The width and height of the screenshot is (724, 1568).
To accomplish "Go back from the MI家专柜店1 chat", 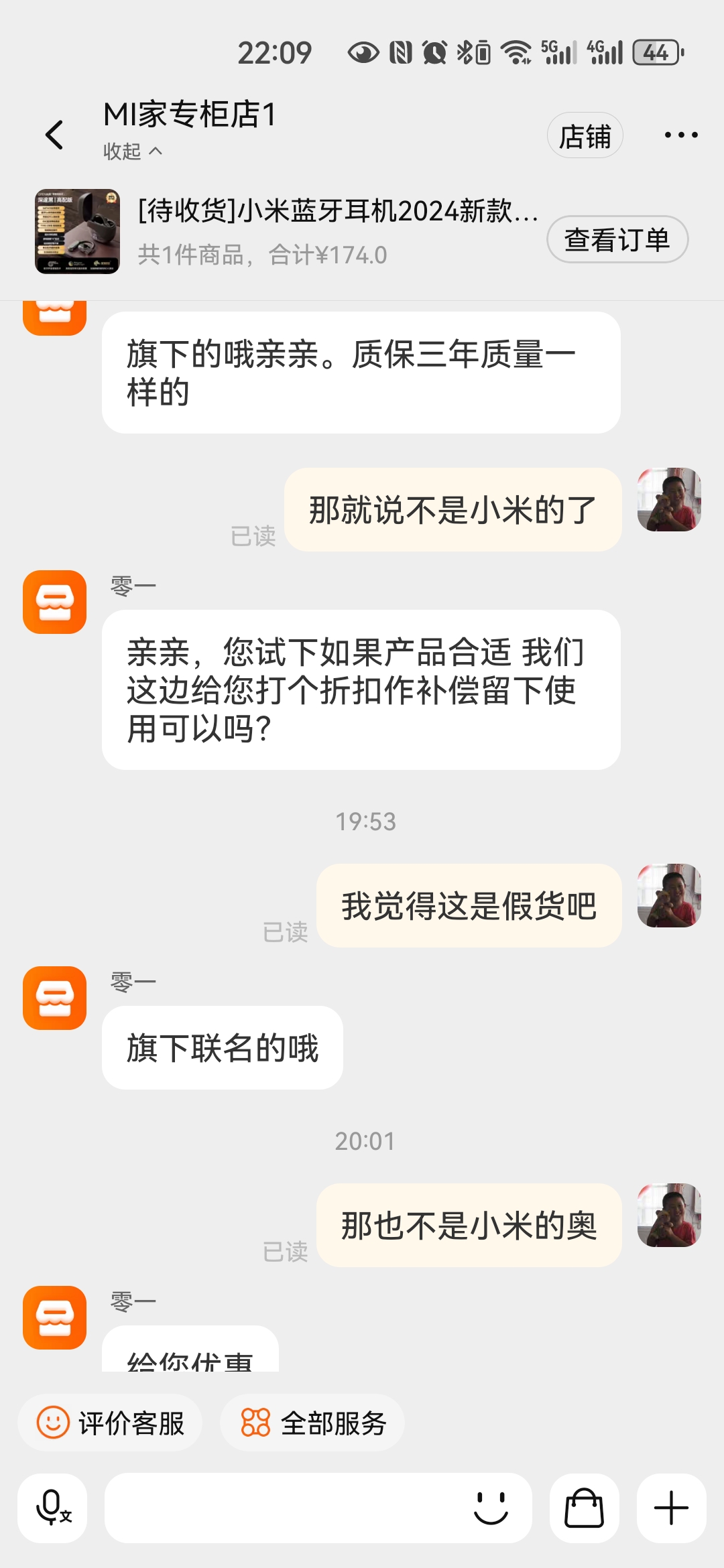I will tap(55, 135).
